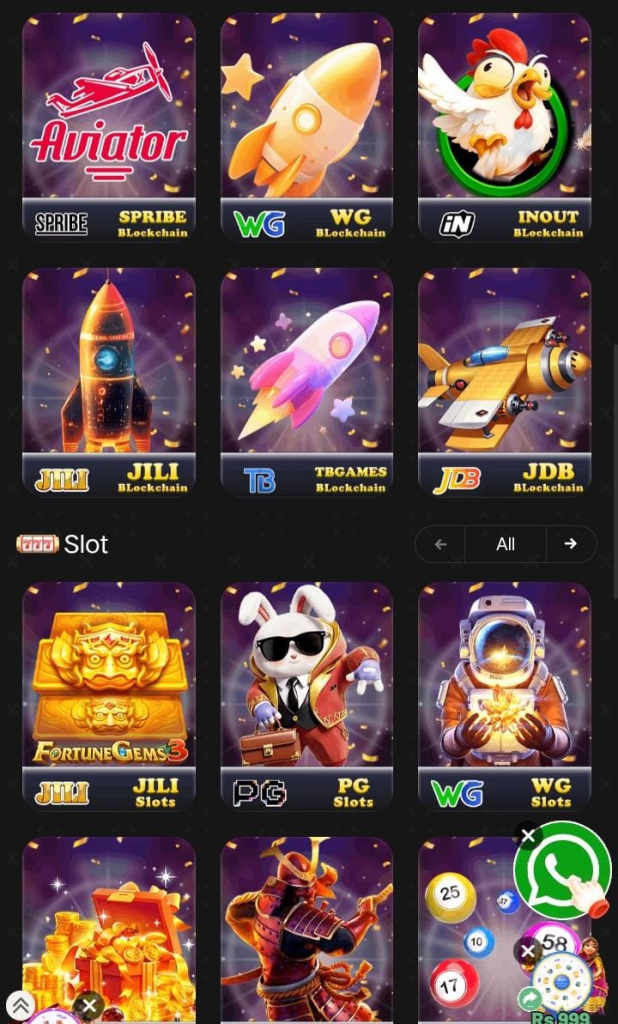View All Slot games
Image resolution: width=618 pixels, height=1024 pixels.
[505, 544]
